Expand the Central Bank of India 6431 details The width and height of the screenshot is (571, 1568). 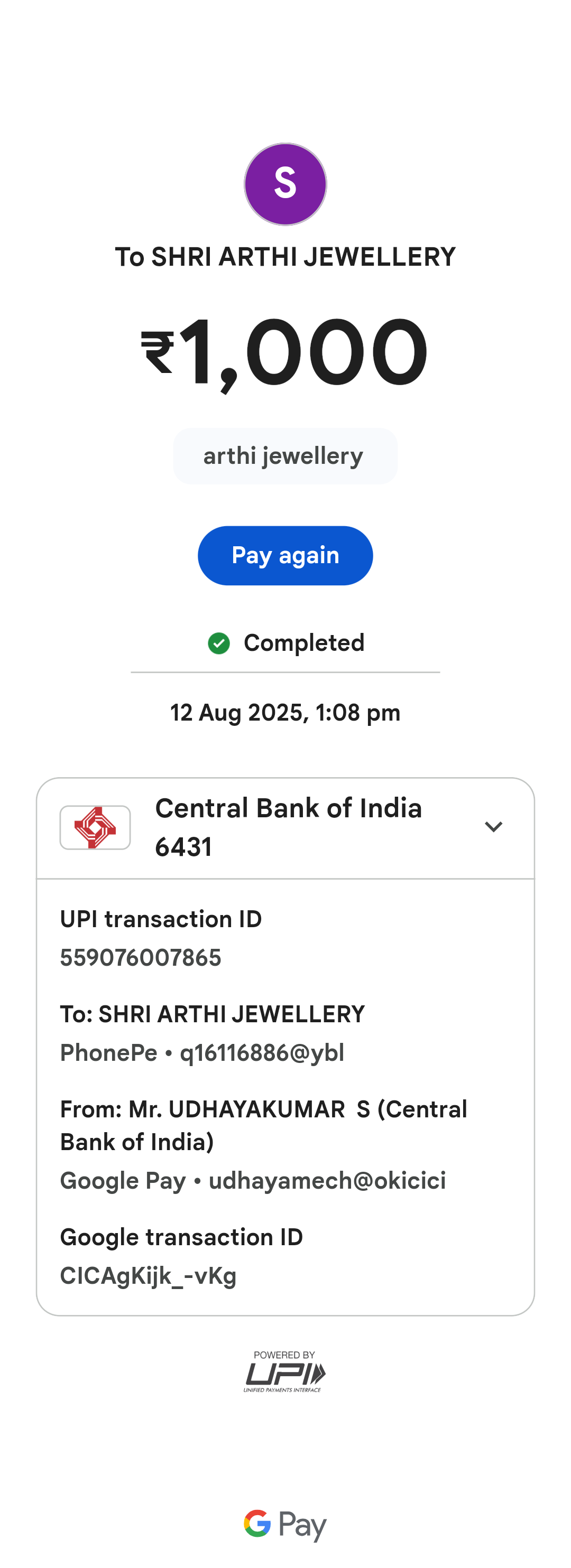[493, 827]
